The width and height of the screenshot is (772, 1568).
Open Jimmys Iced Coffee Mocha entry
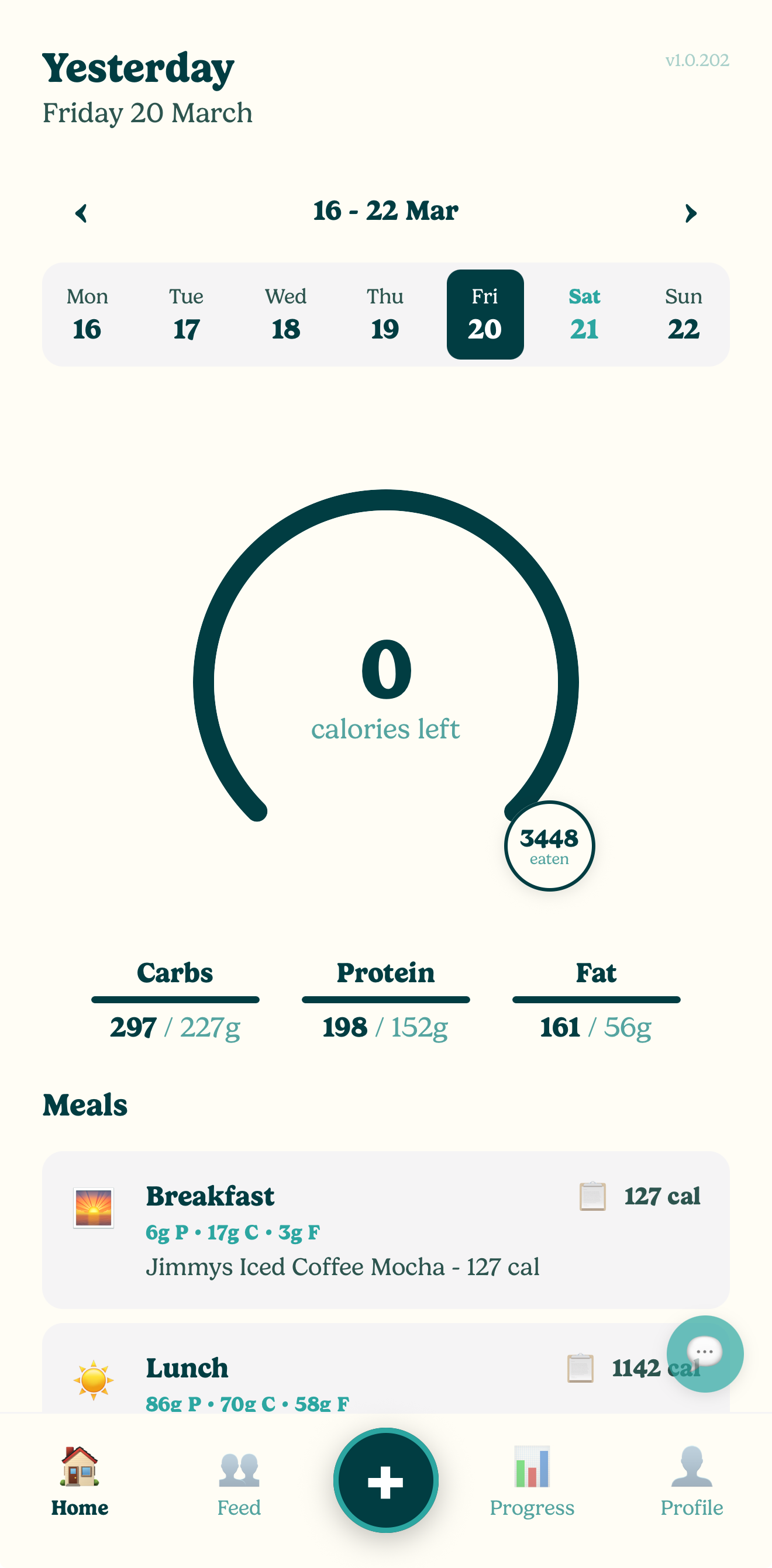tap(343, 1267)
